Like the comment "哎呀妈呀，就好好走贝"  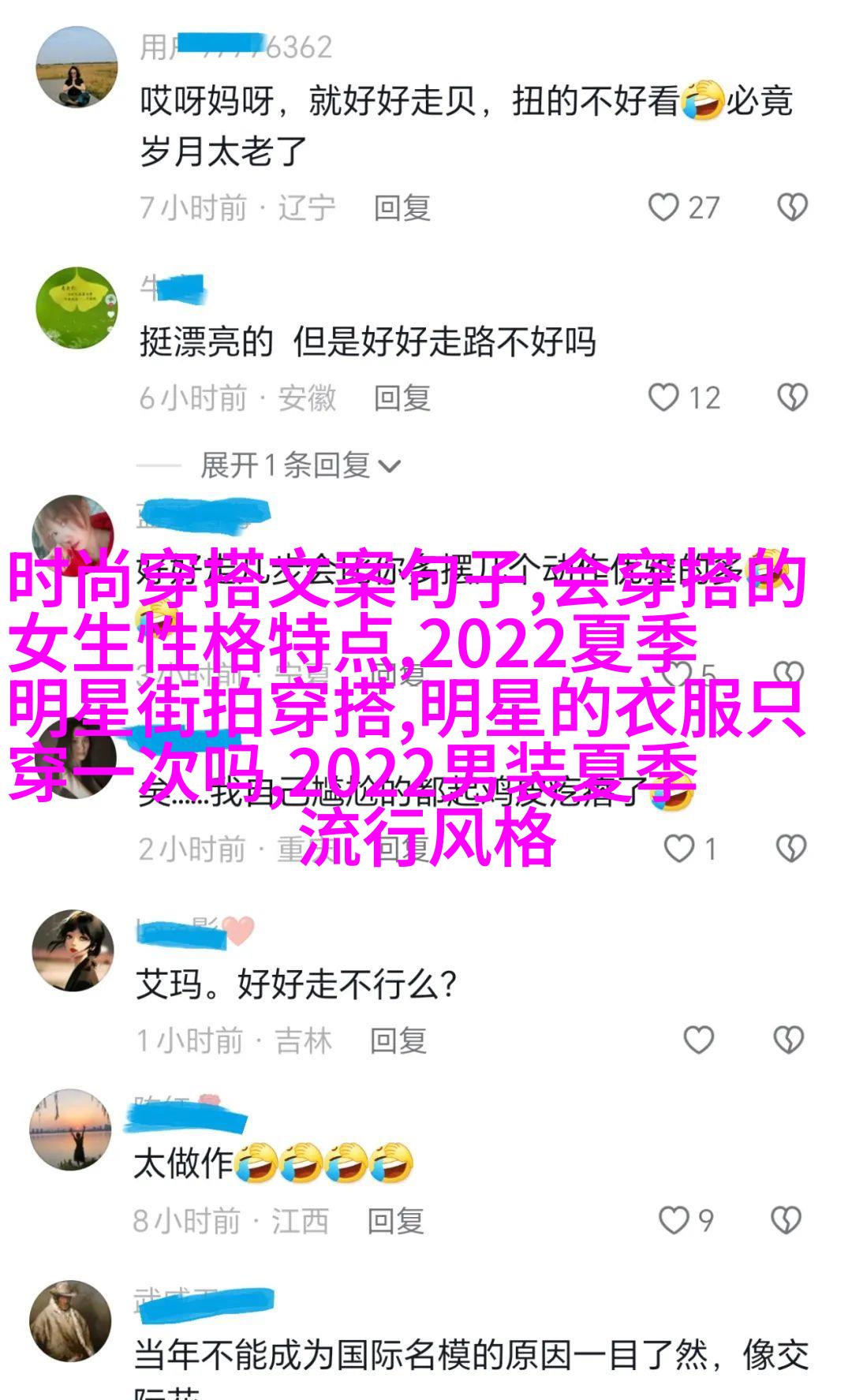click(x=663, y=207)
